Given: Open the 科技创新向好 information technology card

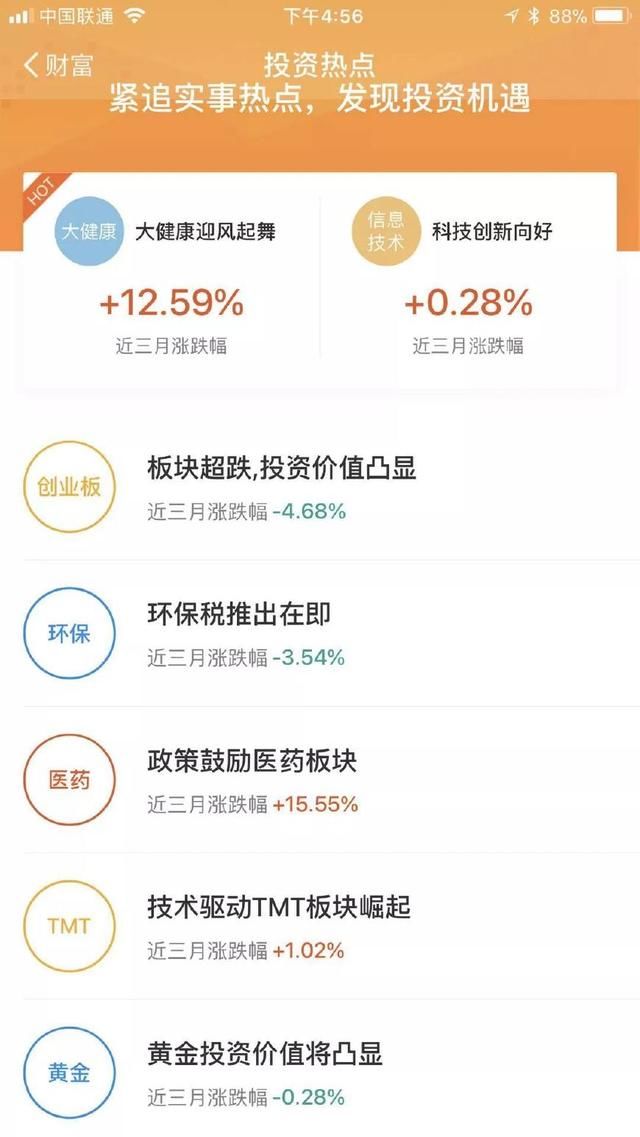Looking at the screenshot, I should (x=468, y=281).
